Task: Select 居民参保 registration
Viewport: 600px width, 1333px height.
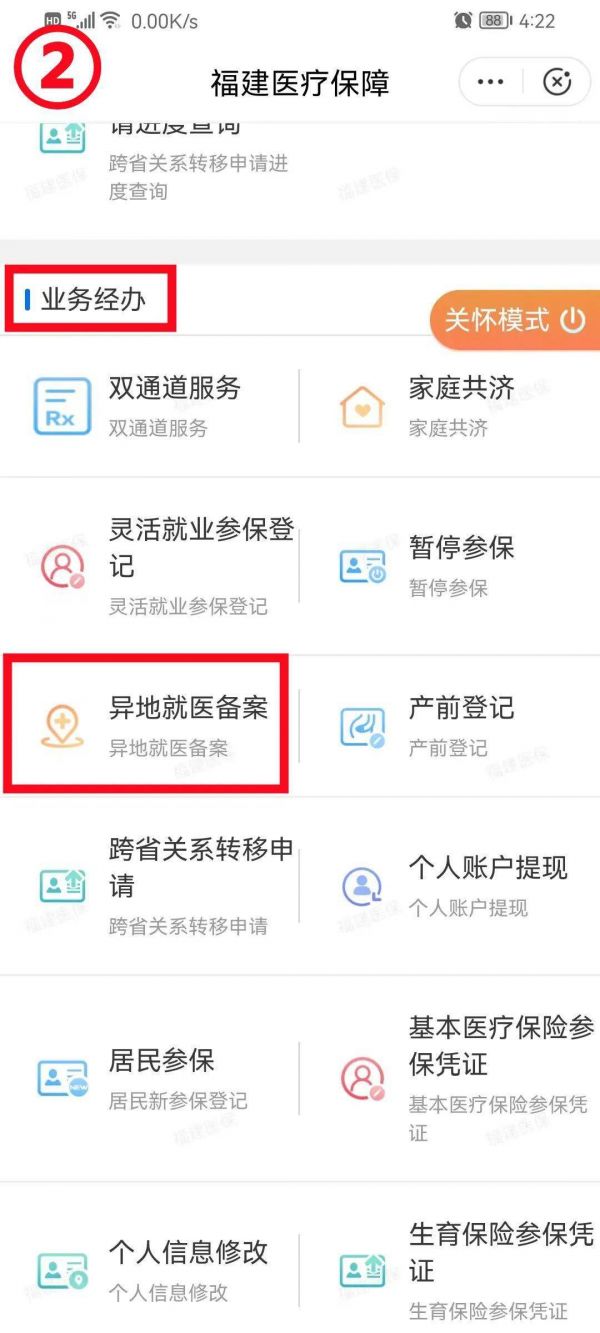Action: [x=150, y=1078]
